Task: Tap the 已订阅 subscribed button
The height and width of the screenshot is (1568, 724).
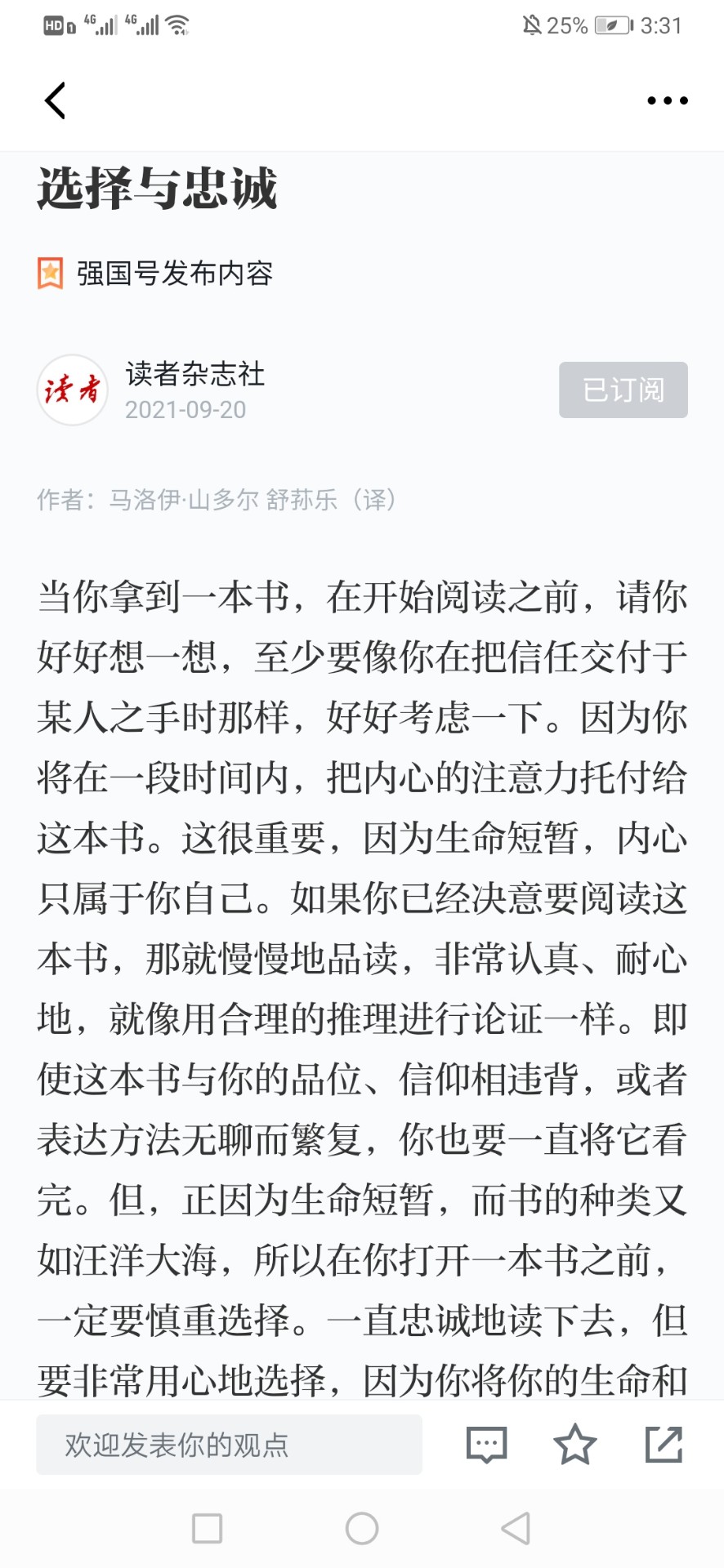Action: pos(623,390)
